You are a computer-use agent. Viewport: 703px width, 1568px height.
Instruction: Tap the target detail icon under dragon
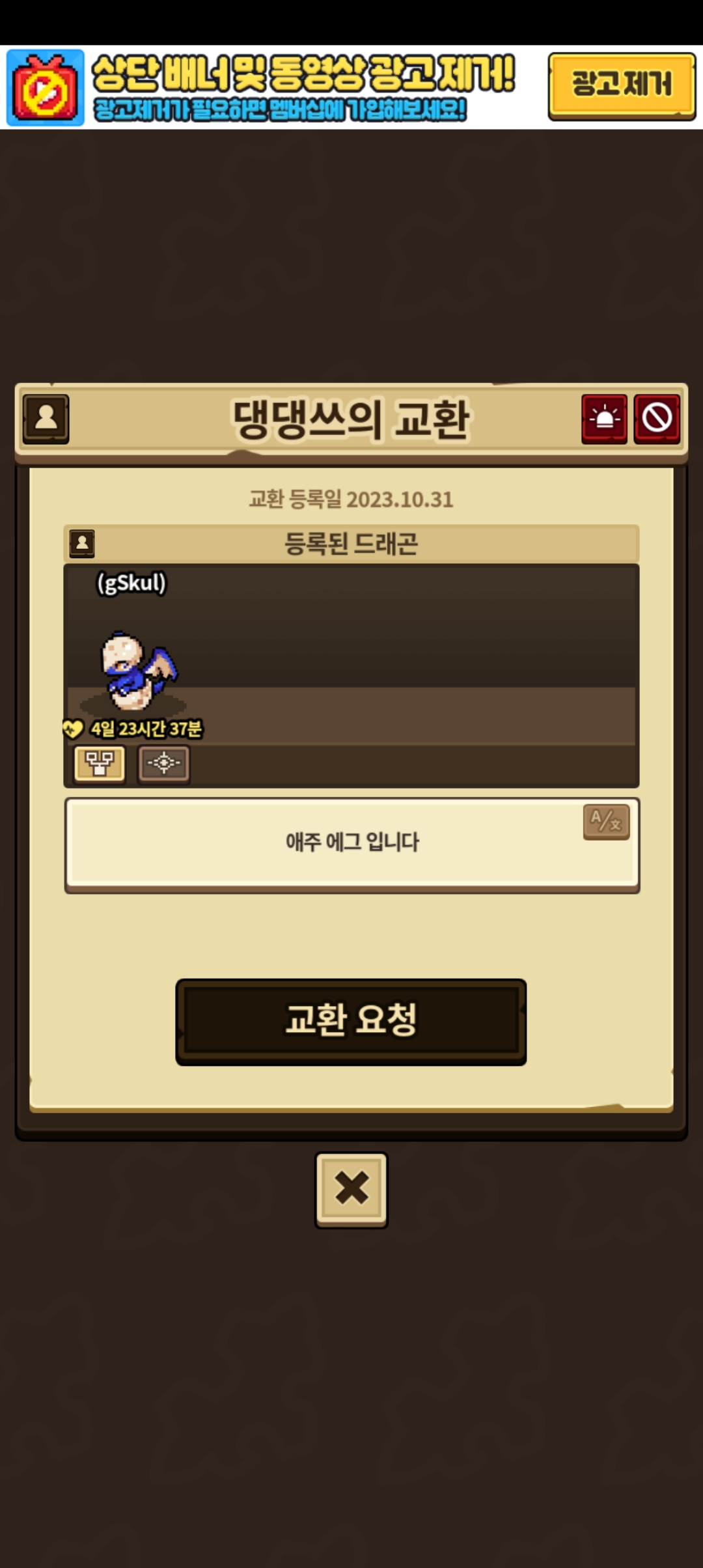[x=163, y=763]
